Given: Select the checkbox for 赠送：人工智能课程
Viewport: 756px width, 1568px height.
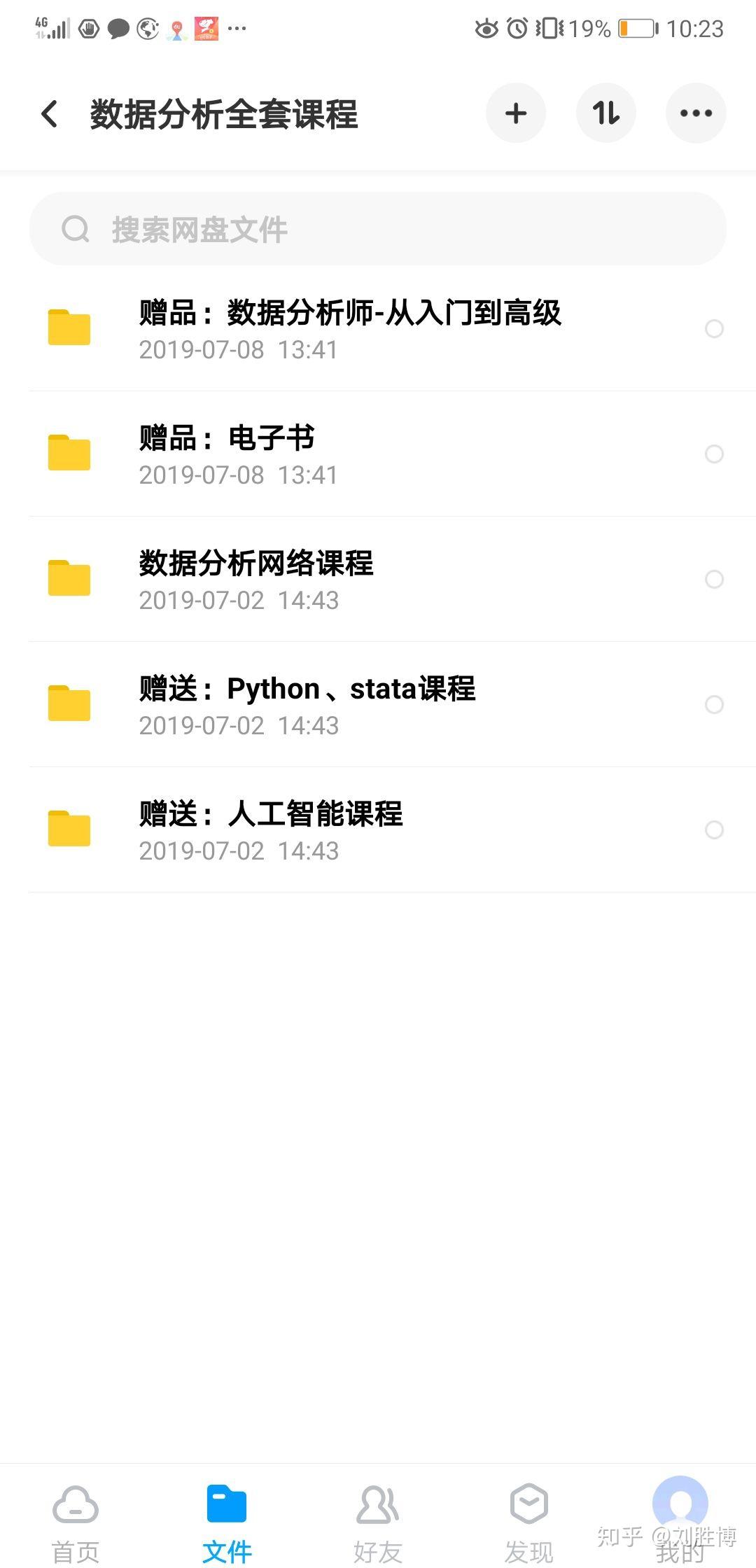Looking at the screenshot, I should point(715,831).
